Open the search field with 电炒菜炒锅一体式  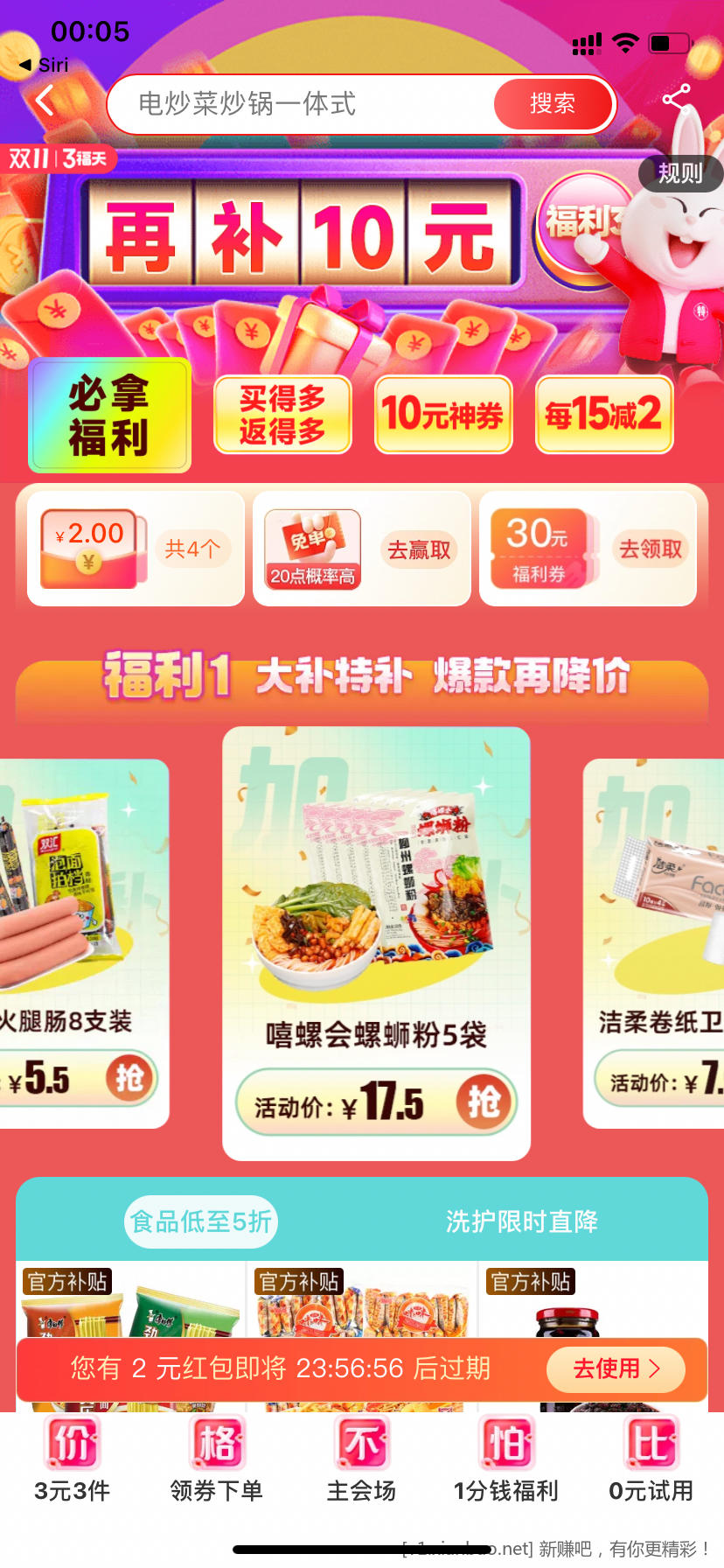pyautogui.click(x=297, y=104)
